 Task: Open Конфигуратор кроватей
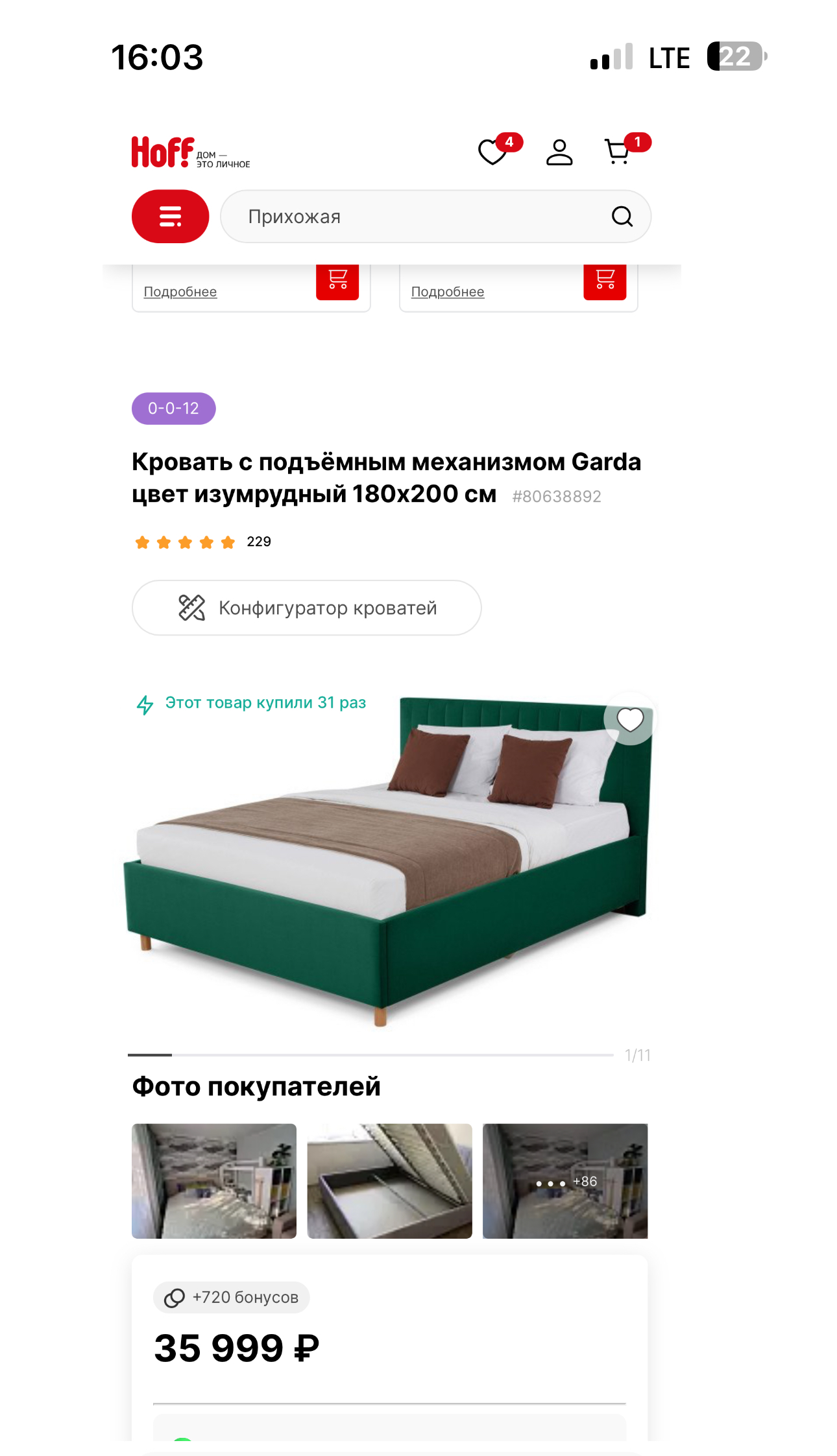[307, 608]
